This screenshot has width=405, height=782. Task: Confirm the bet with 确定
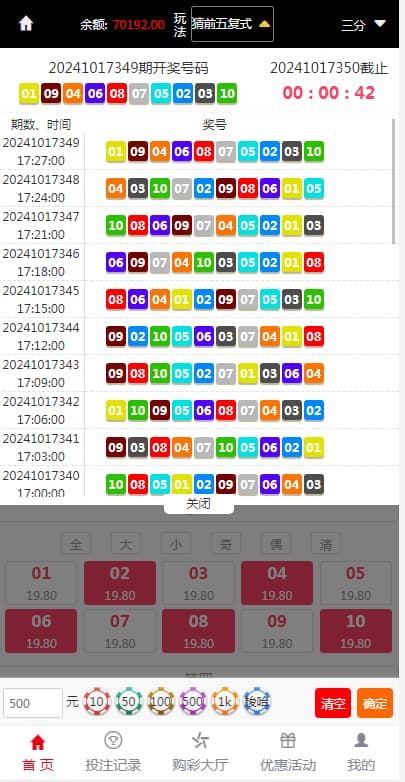(x=375, y=703)
